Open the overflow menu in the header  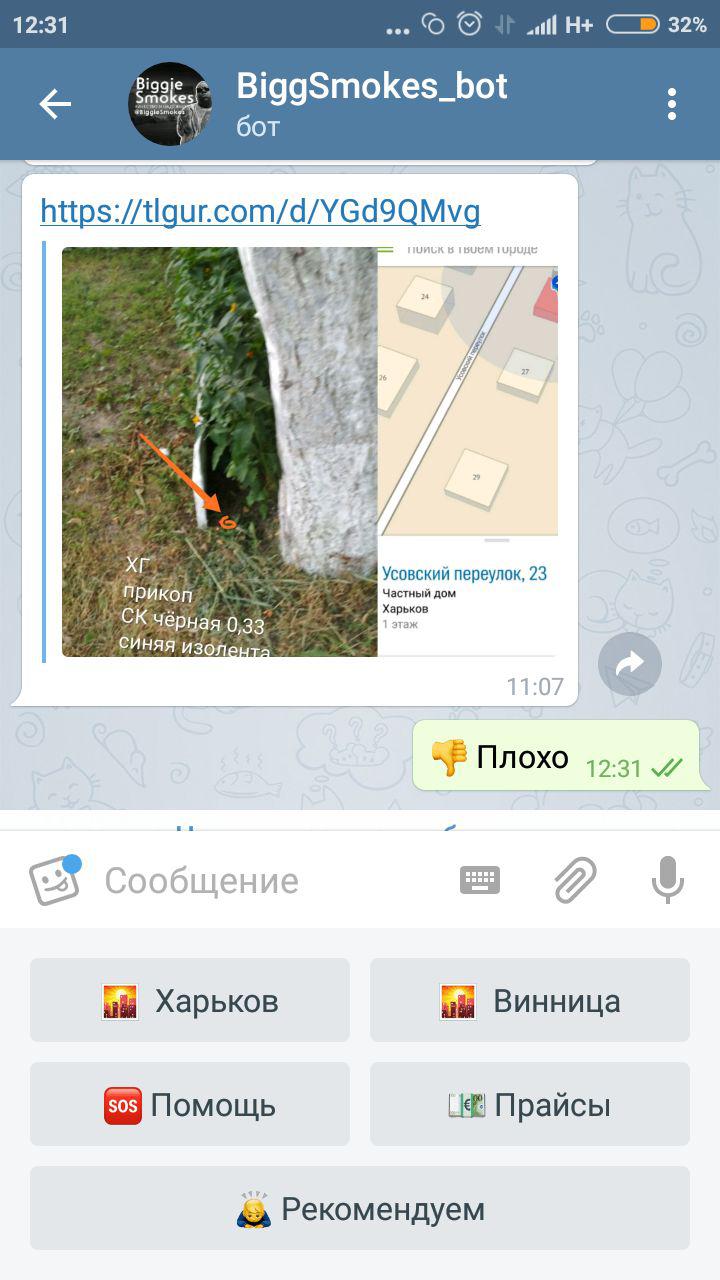pos(672,104)
